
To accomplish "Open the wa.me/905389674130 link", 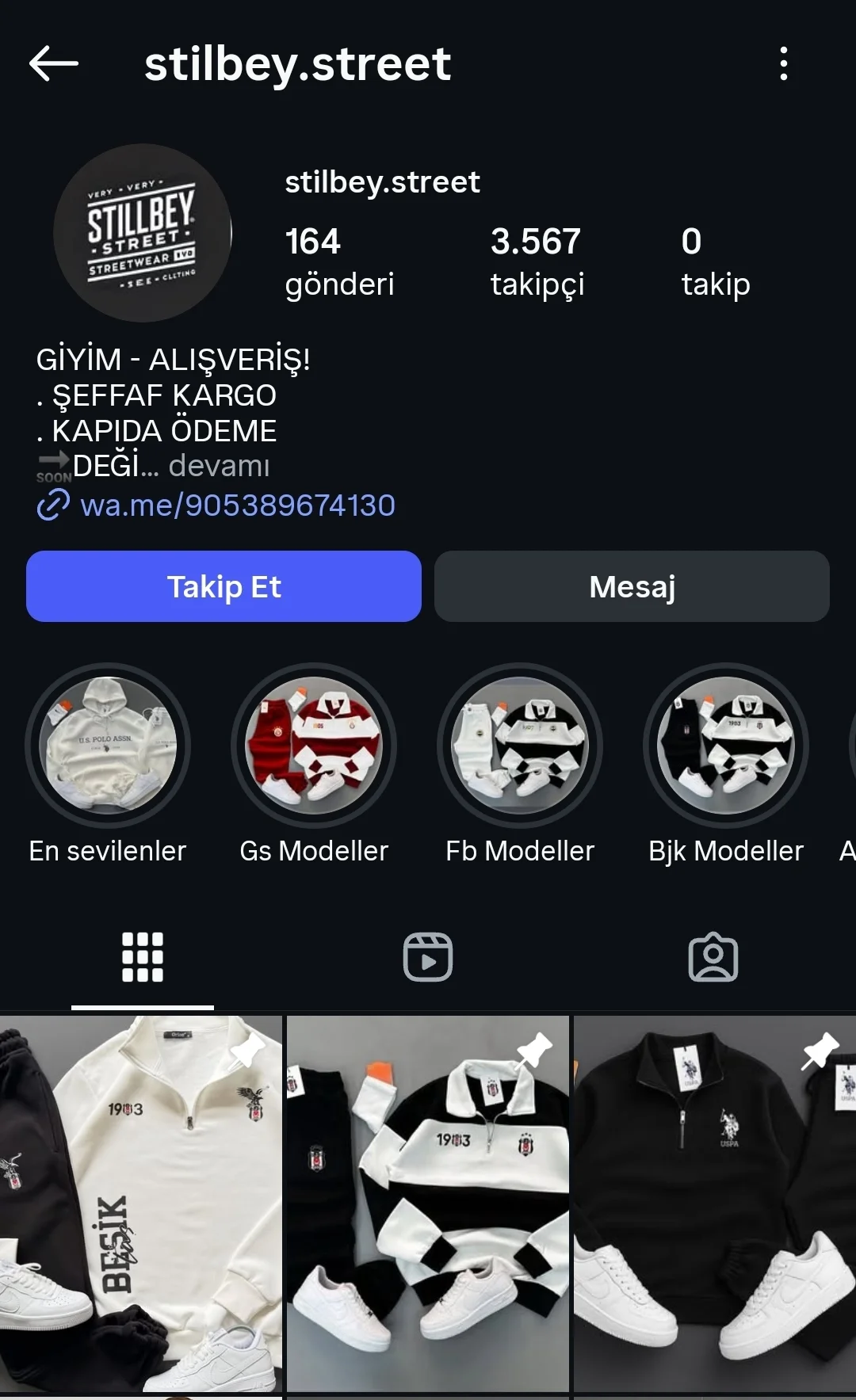I will point(238,505).
